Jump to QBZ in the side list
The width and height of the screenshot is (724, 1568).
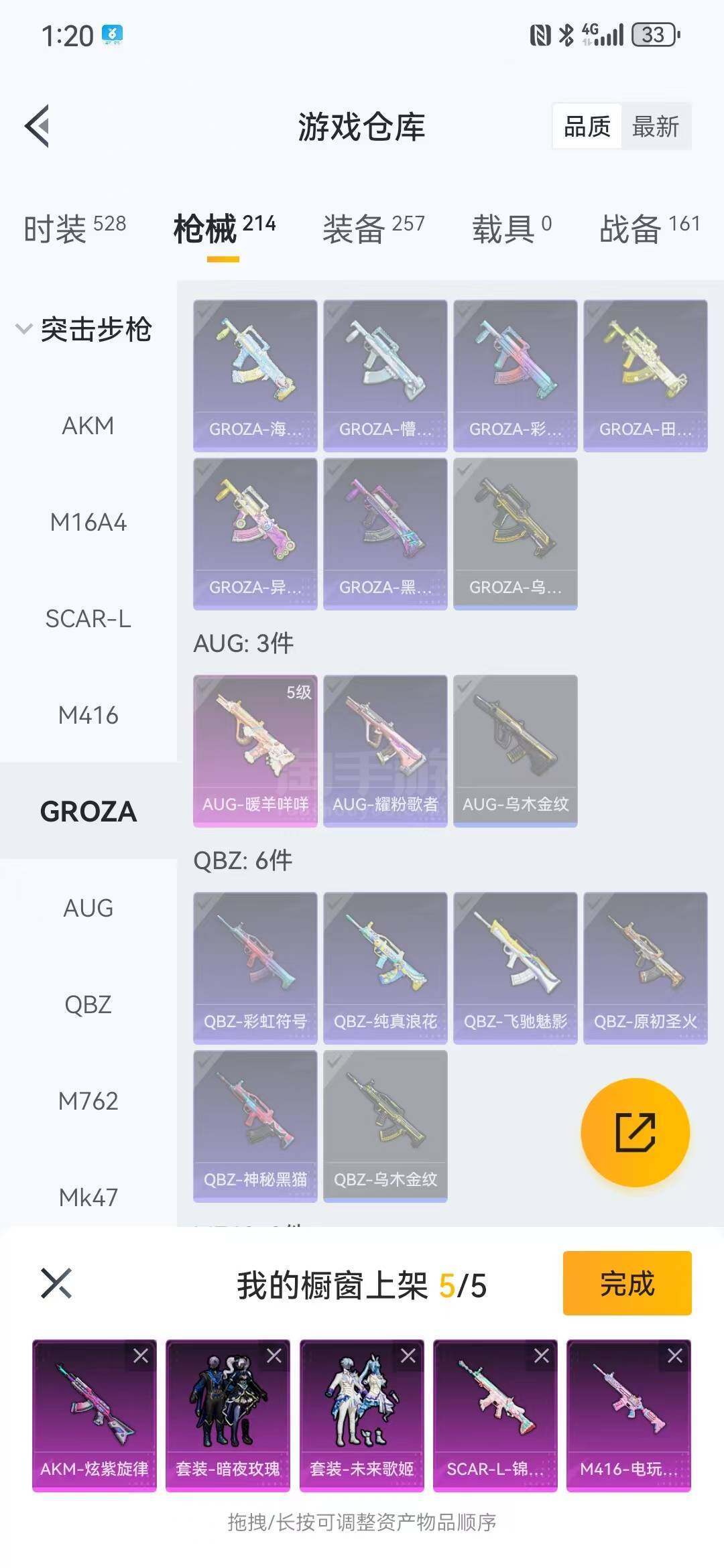88,1004
